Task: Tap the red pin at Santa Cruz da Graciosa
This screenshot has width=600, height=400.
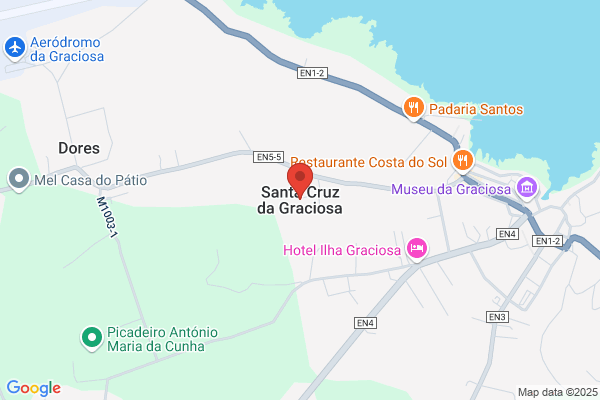Action: [300, 180]
